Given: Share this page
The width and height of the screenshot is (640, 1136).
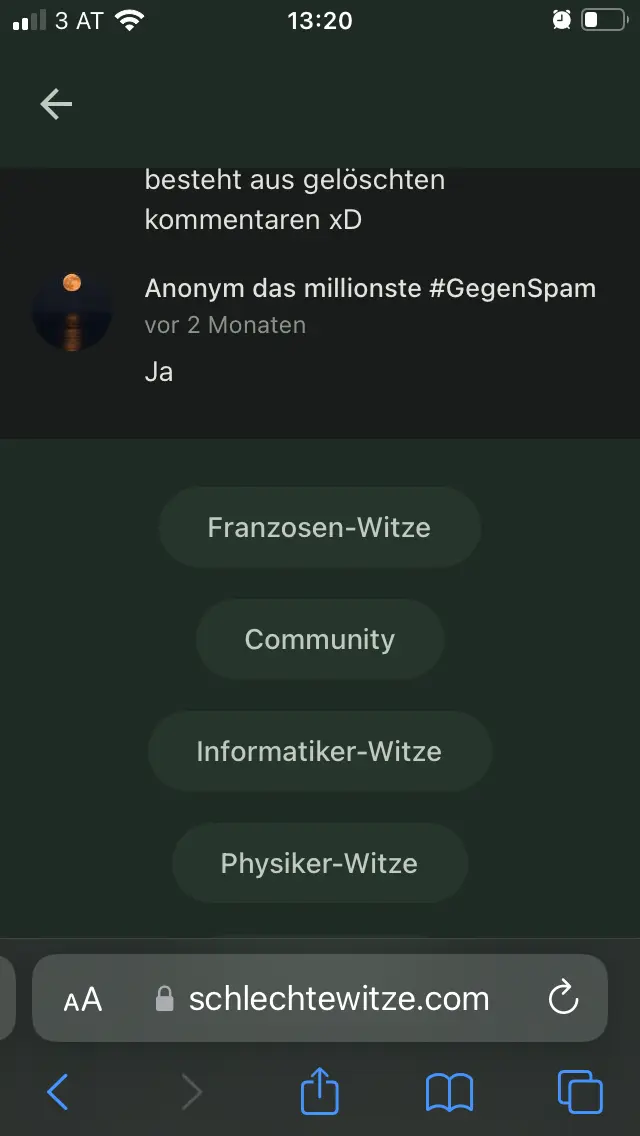Looking at the screenshot, I should 320,1091.
